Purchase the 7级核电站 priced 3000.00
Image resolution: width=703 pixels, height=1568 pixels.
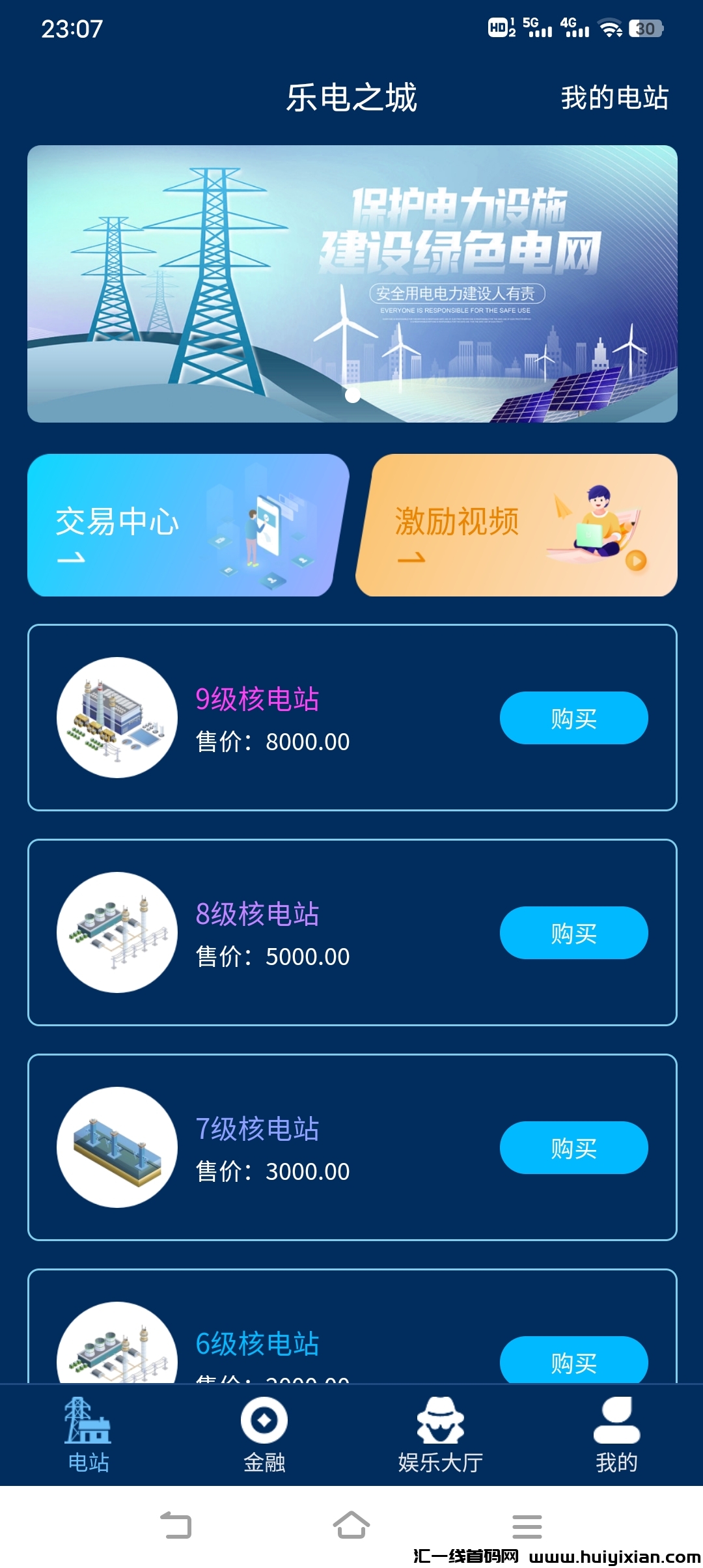(x=573, y=1148)
